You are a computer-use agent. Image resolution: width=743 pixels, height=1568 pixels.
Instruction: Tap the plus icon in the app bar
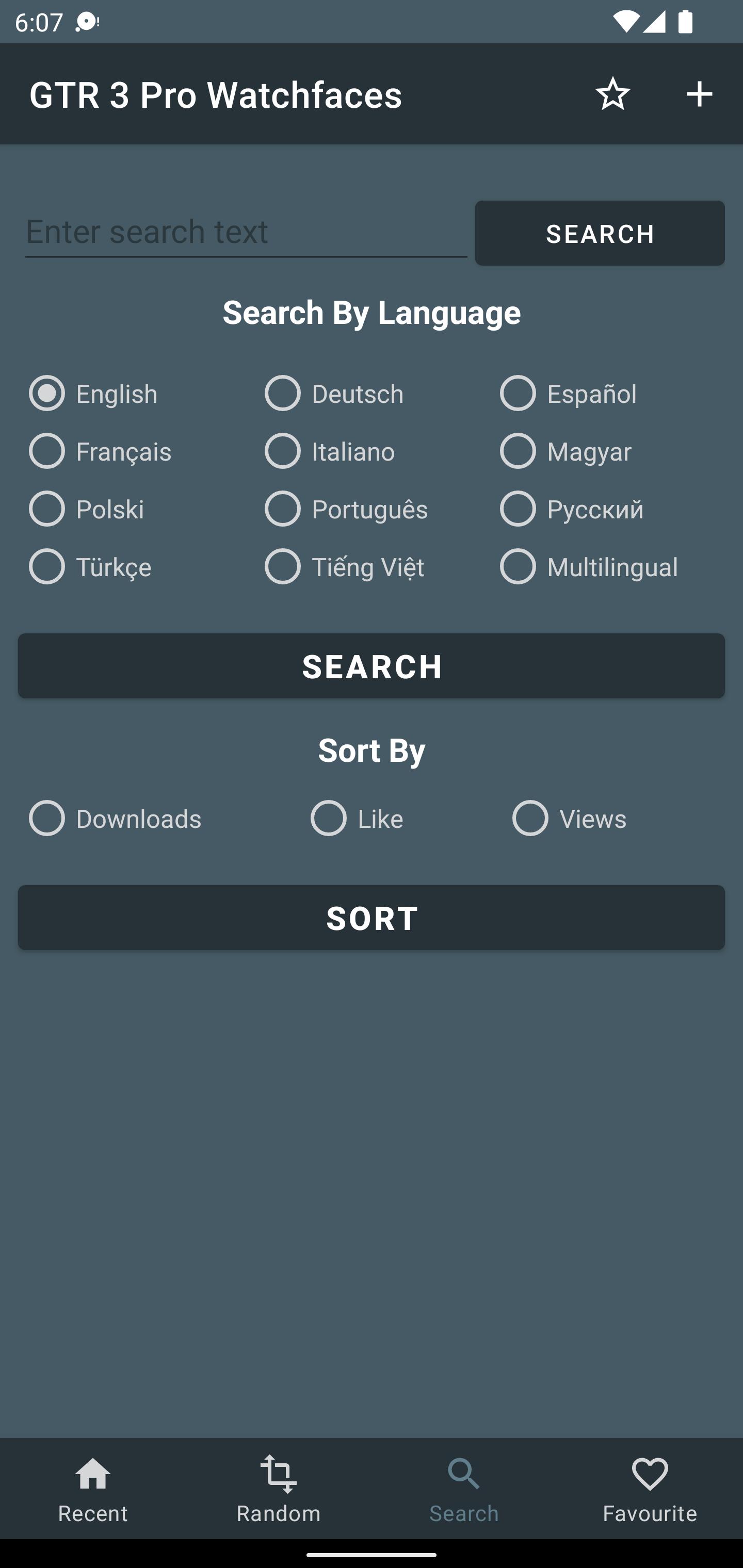699,94
